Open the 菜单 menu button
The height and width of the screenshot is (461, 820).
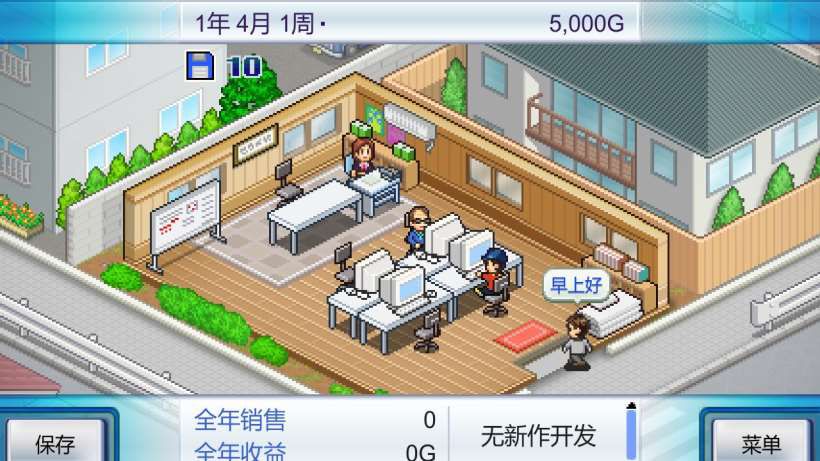[x=762, y=440]
